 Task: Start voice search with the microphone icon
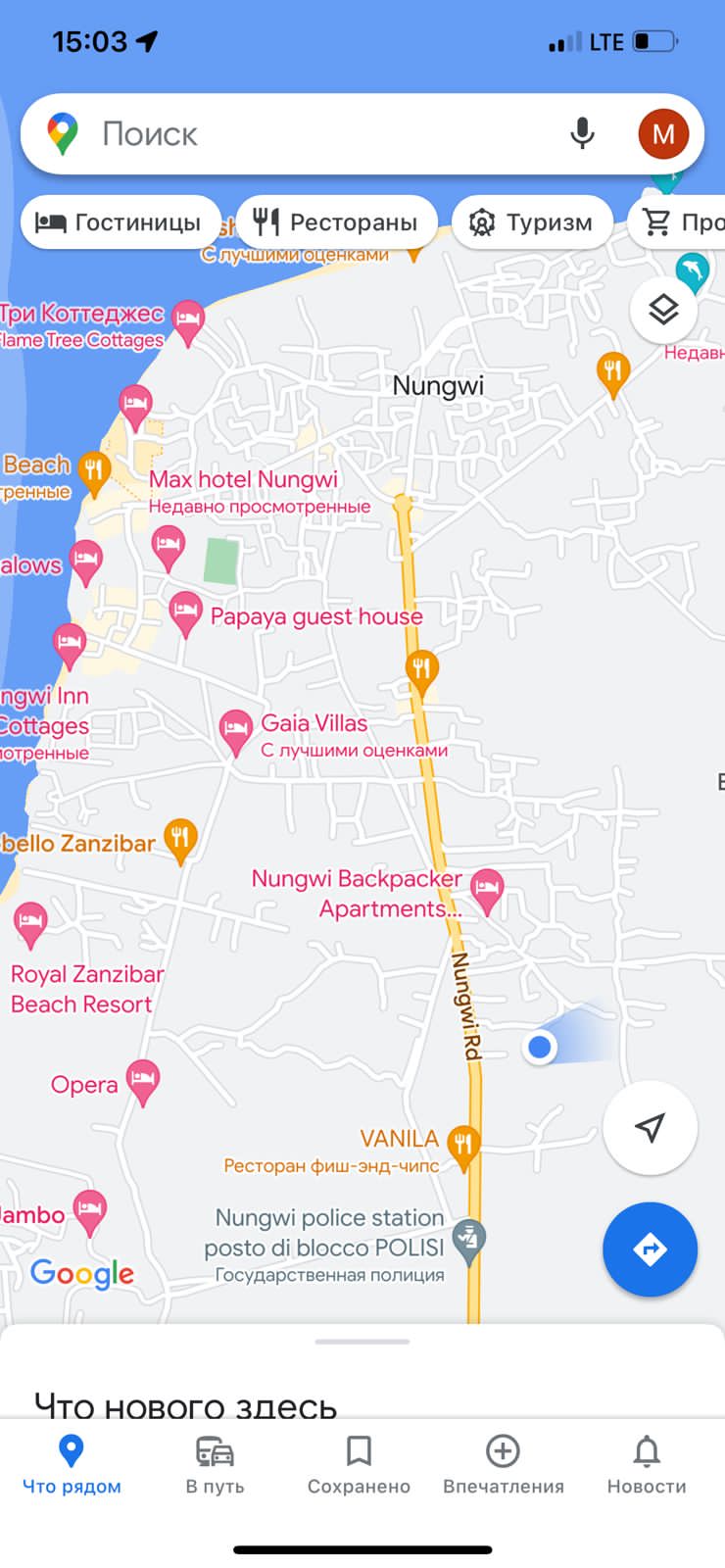(582, 134)
